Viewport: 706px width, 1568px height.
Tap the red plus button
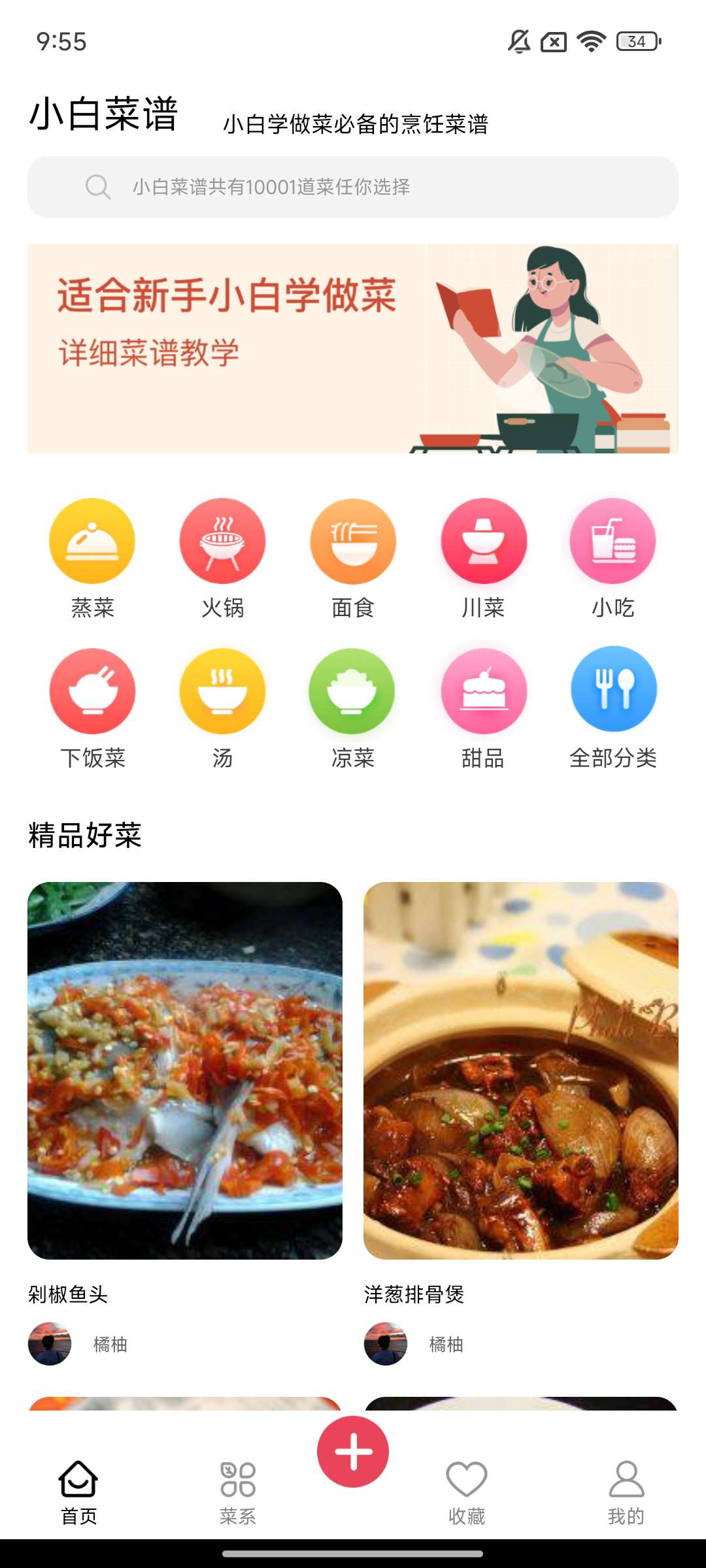[x=353, y=1452]
